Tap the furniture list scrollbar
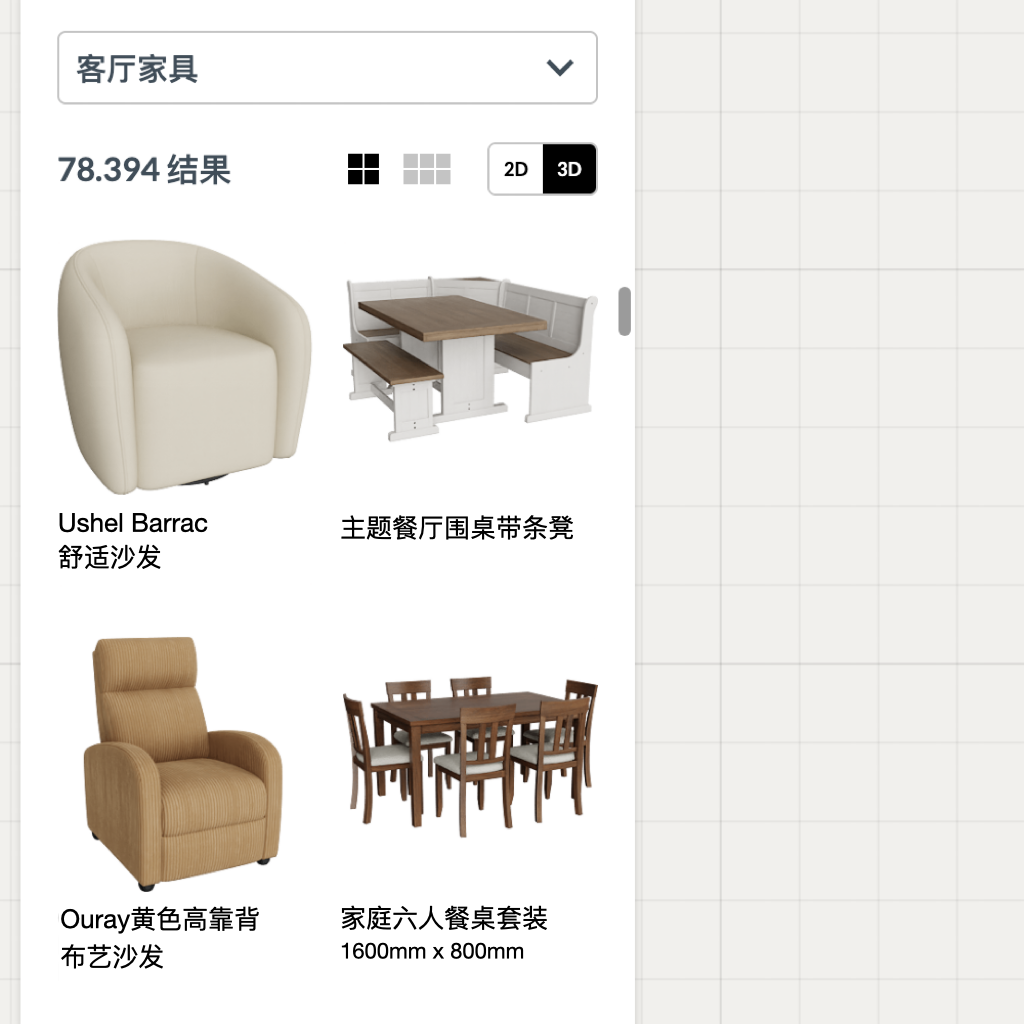This screenshot has height=1024, width=1024. click(x=625, y=311)
